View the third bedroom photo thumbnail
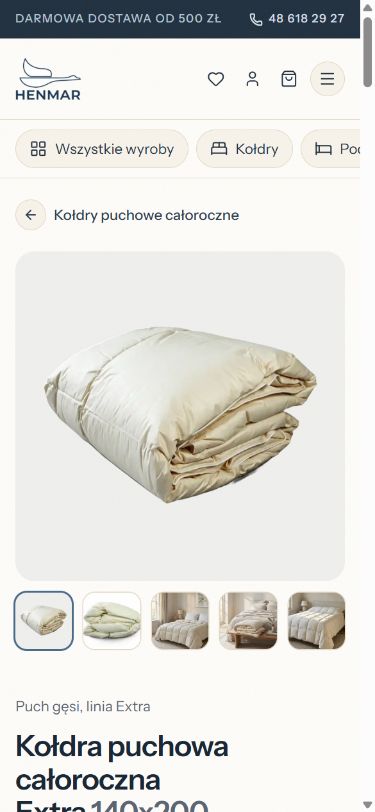The height and width of the screenshot is (812, 375). pos(180,620)
